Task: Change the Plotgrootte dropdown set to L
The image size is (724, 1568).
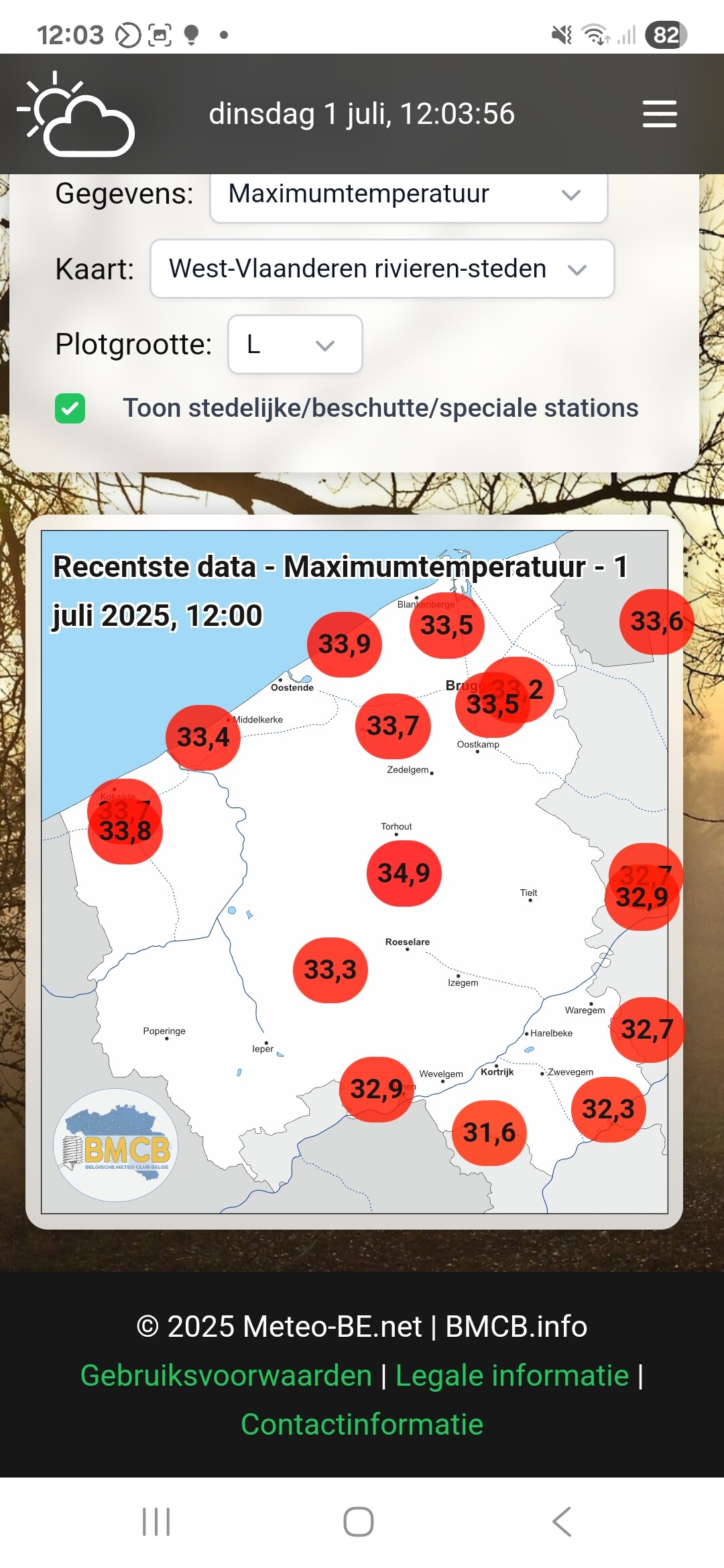Action: pos(295,344)
